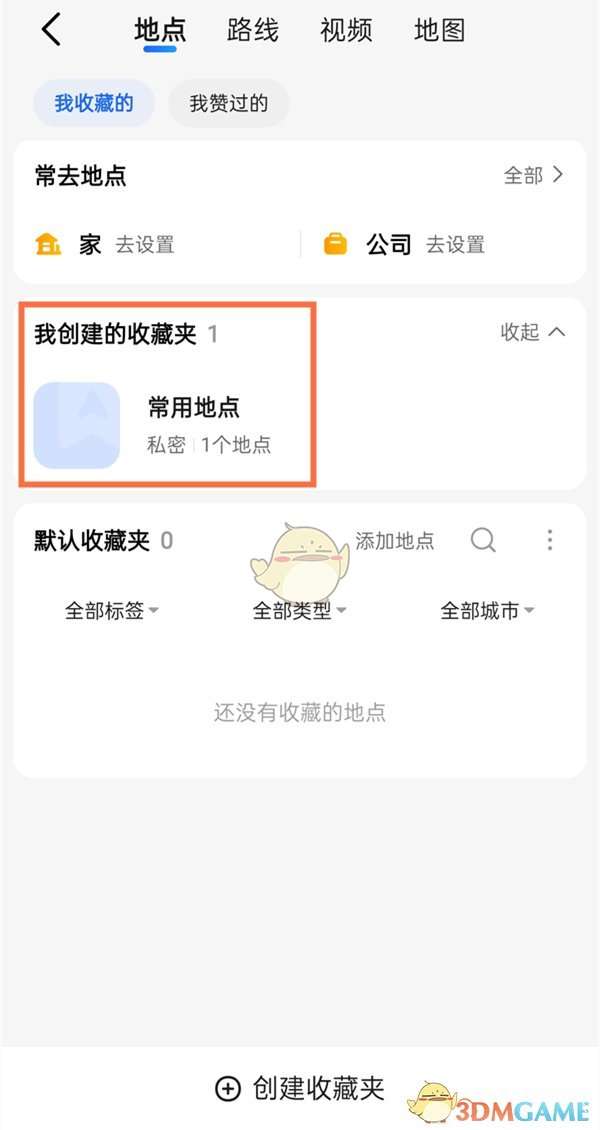Image resolution: width=600 pixels, height=1130 pixels.
Task: Go back using the top-left arrow
Action: pyautogui.click(x=51, y=30)
